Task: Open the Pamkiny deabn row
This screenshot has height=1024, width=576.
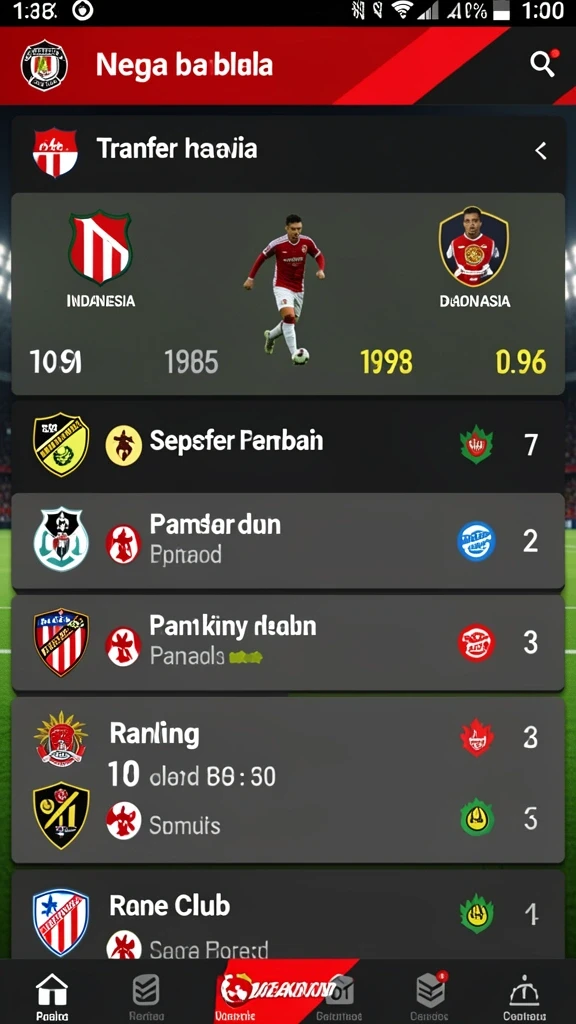Action: (288, 643)
